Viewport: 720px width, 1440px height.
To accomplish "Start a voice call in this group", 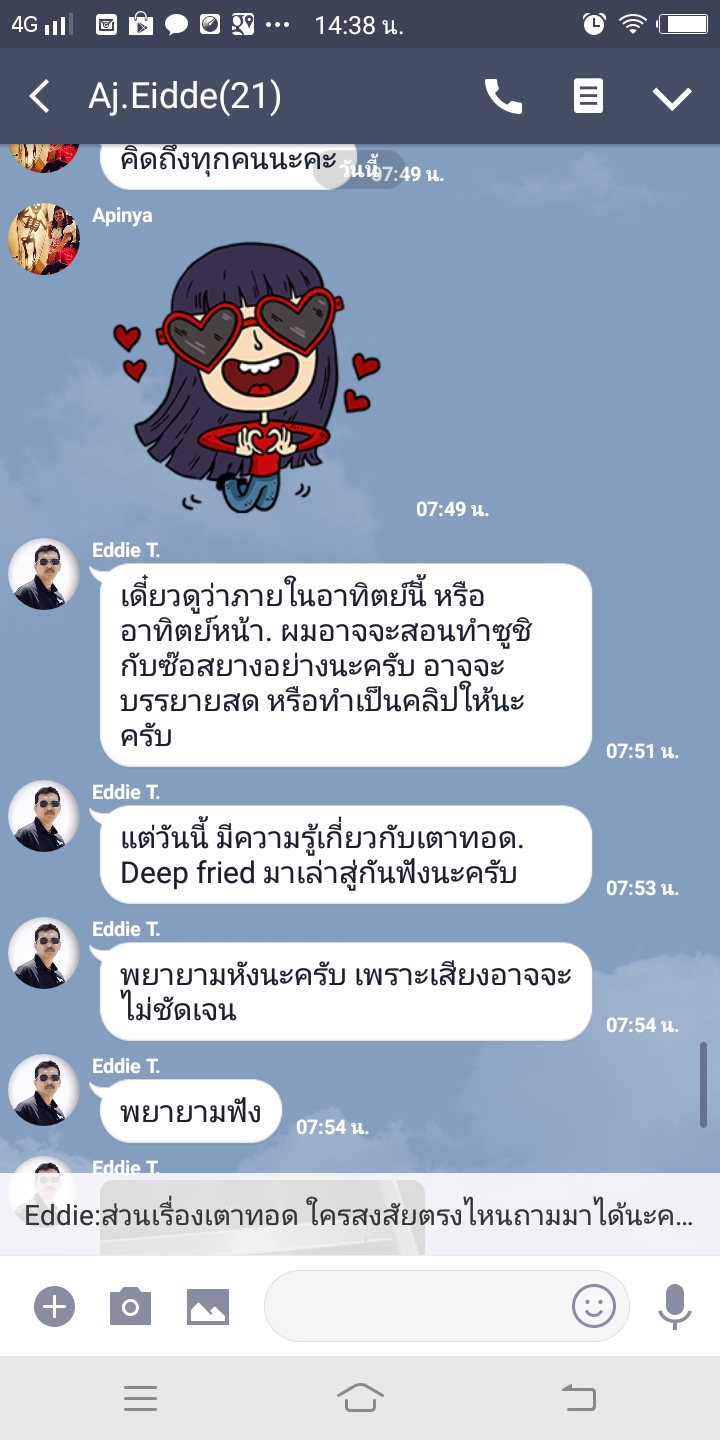I will (503, 97).
